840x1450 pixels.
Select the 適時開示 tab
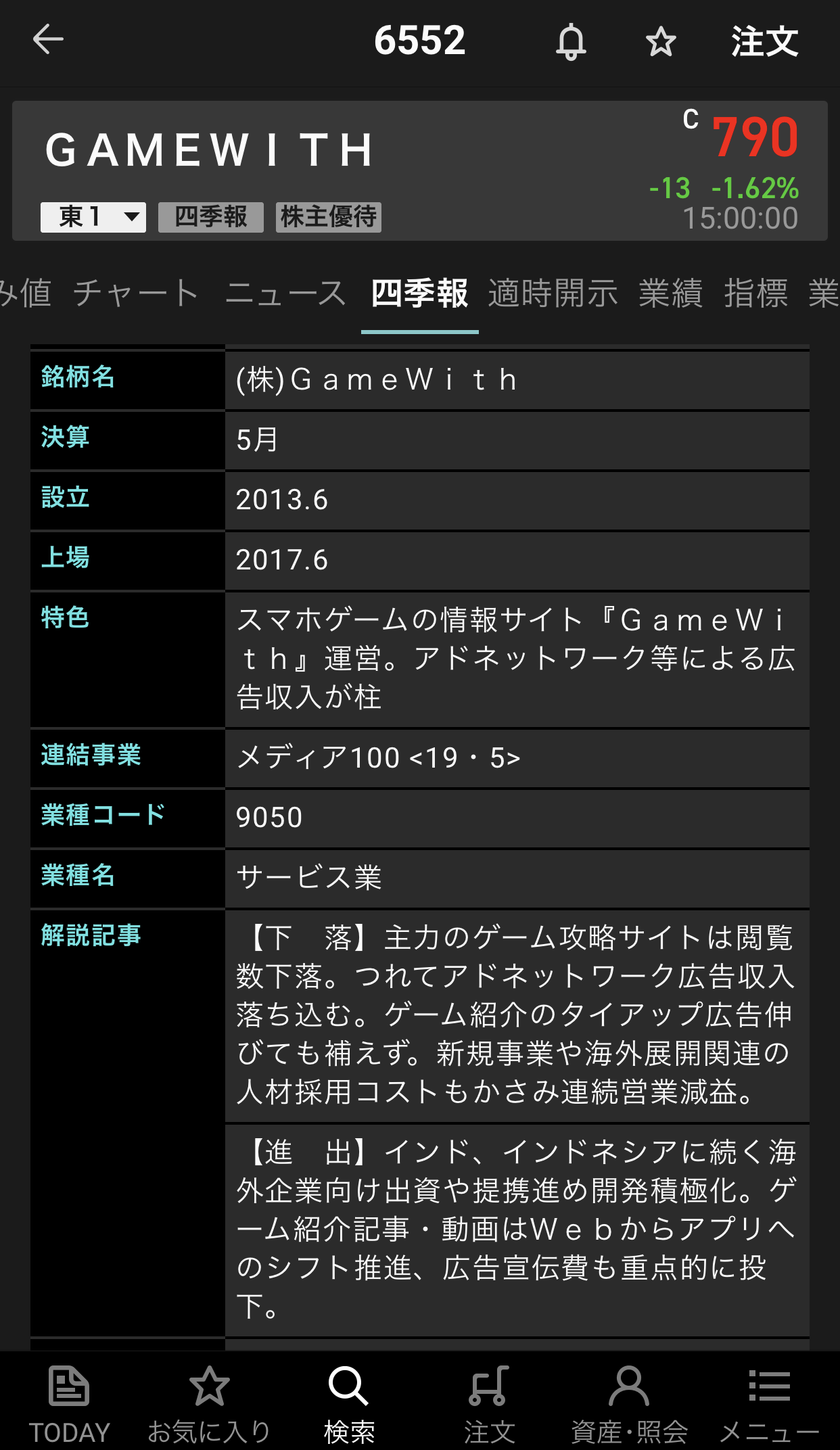click(553, 294)
